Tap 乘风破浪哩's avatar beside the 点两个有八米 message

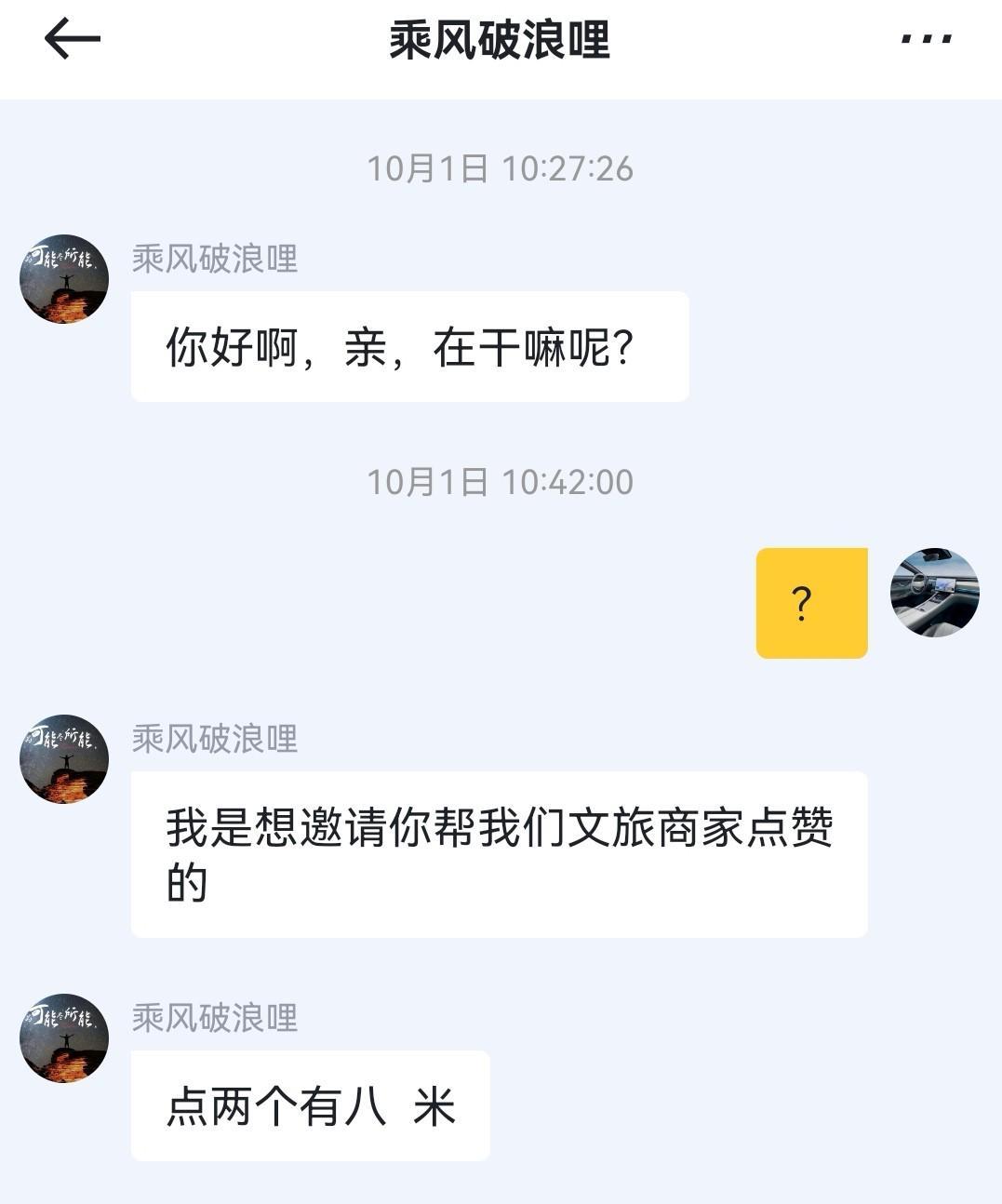[64, 1038]
